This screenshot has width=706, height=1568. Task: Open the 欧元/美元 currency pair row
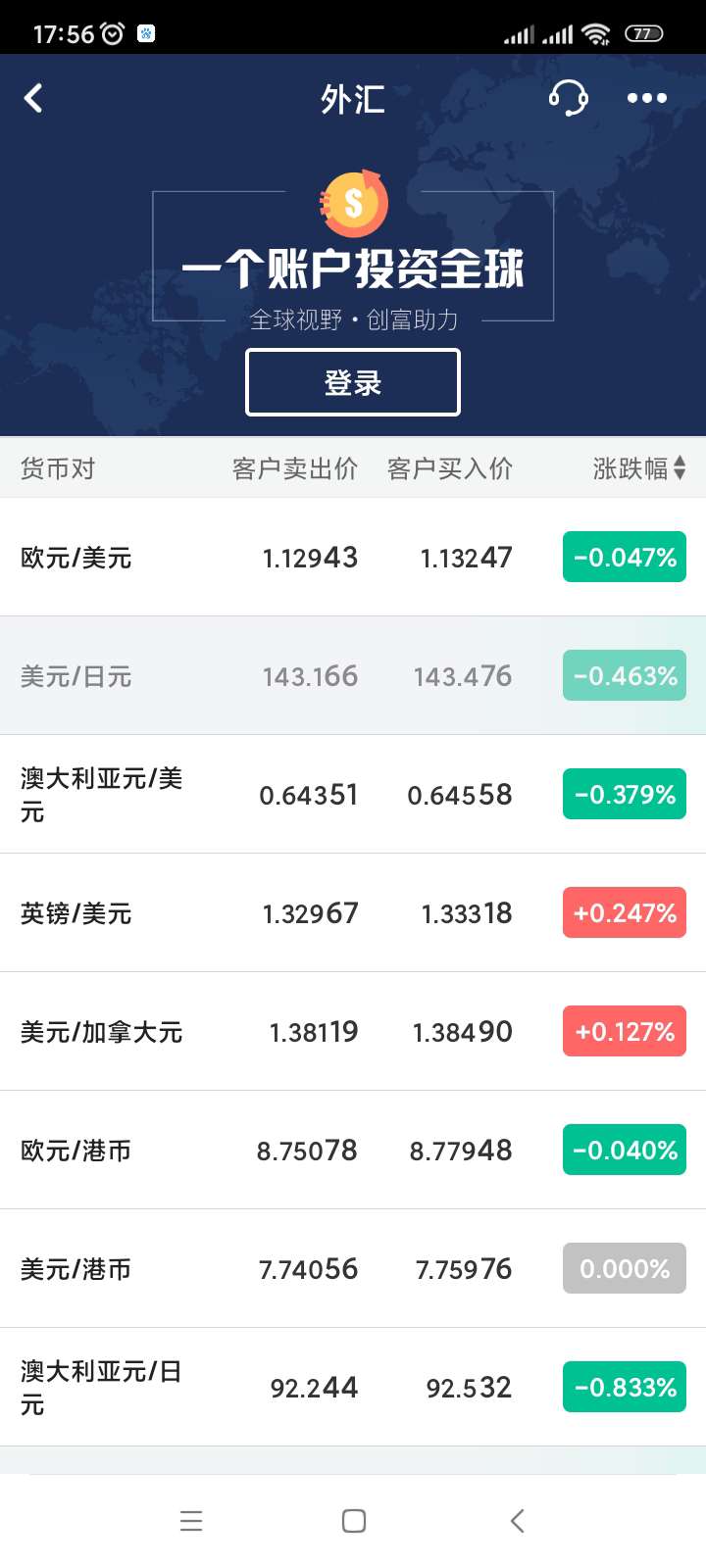point(353,558)
